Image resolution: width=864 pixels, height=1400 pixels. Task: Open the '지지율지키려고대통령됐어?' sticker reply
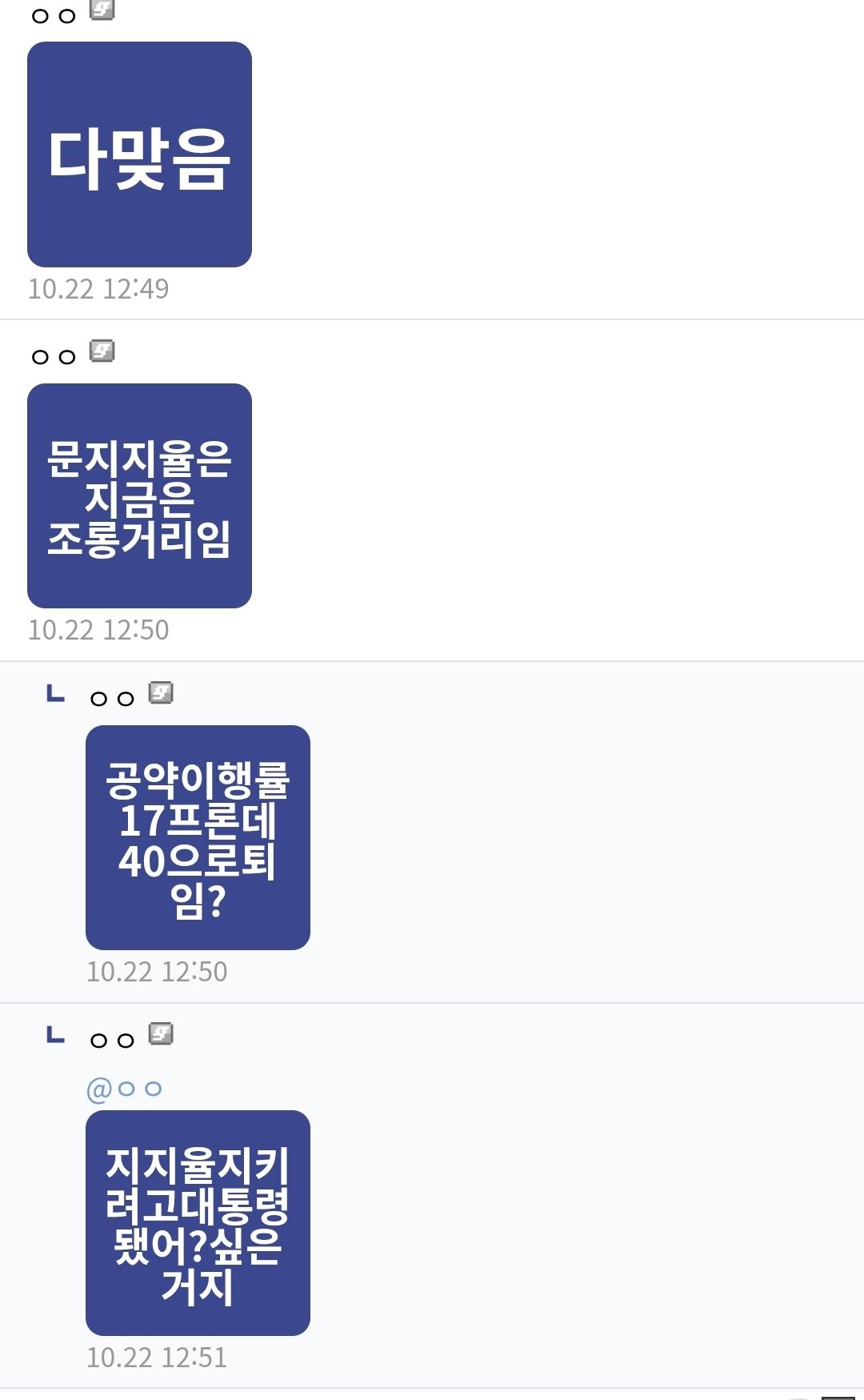(198, 1222)
